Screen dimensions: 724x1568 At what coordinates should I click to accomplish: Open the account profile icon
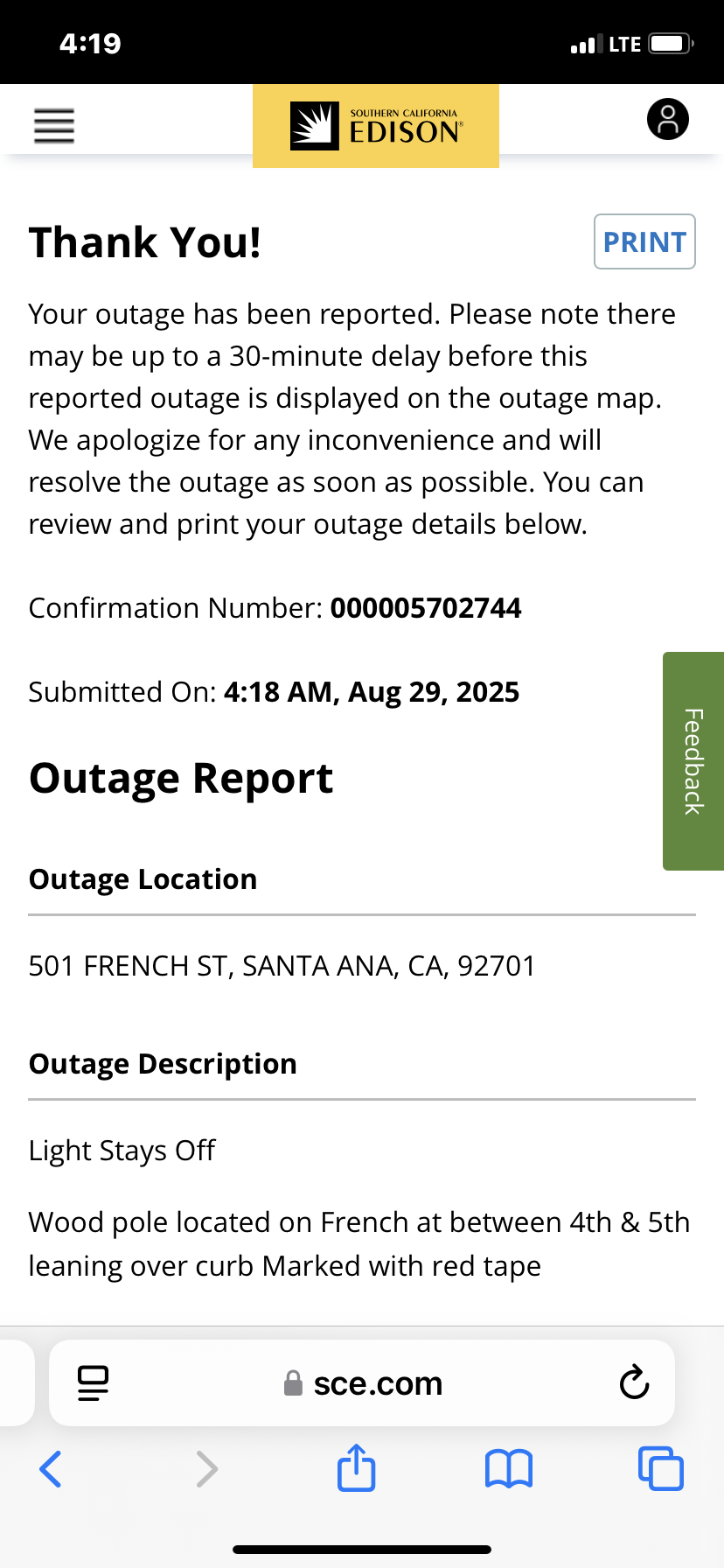pos(668,119)
